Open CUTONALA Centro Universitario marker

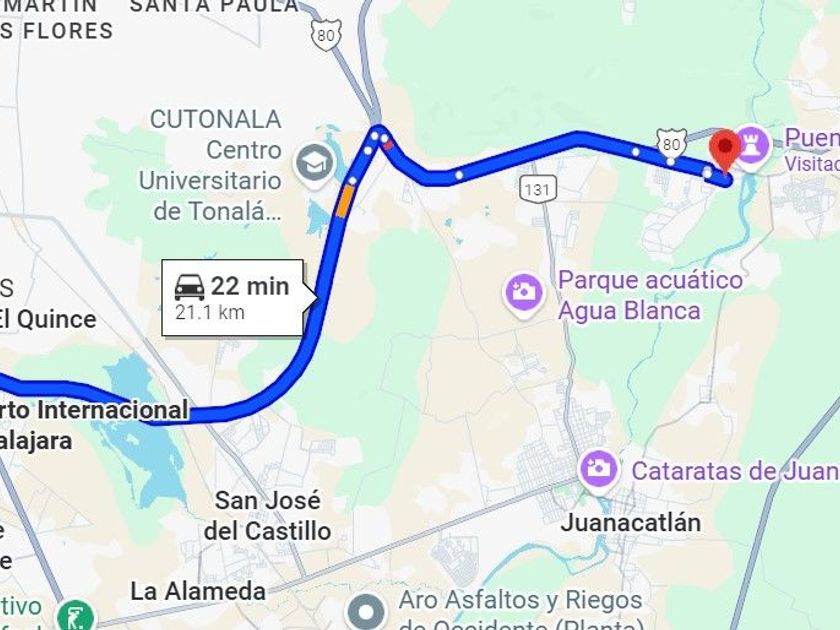point(314,160)
